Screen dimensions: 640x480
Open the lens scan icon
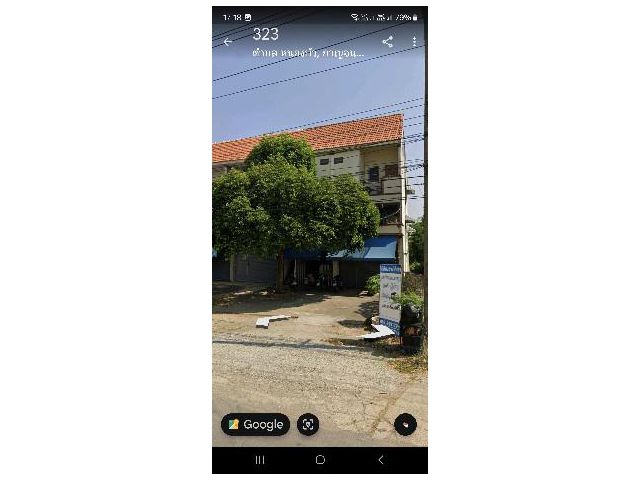(x=308, y=424)
